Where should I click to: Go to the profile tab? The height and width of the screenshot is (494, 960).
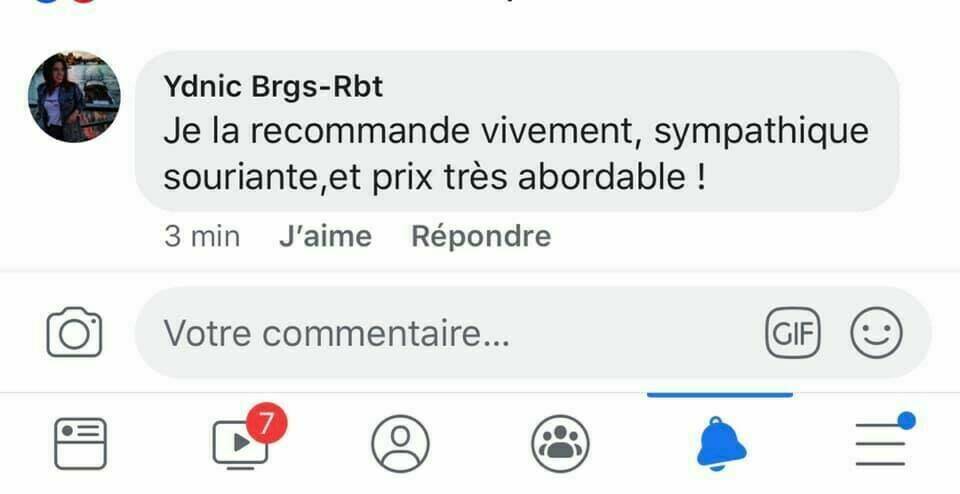pos(400,443)
